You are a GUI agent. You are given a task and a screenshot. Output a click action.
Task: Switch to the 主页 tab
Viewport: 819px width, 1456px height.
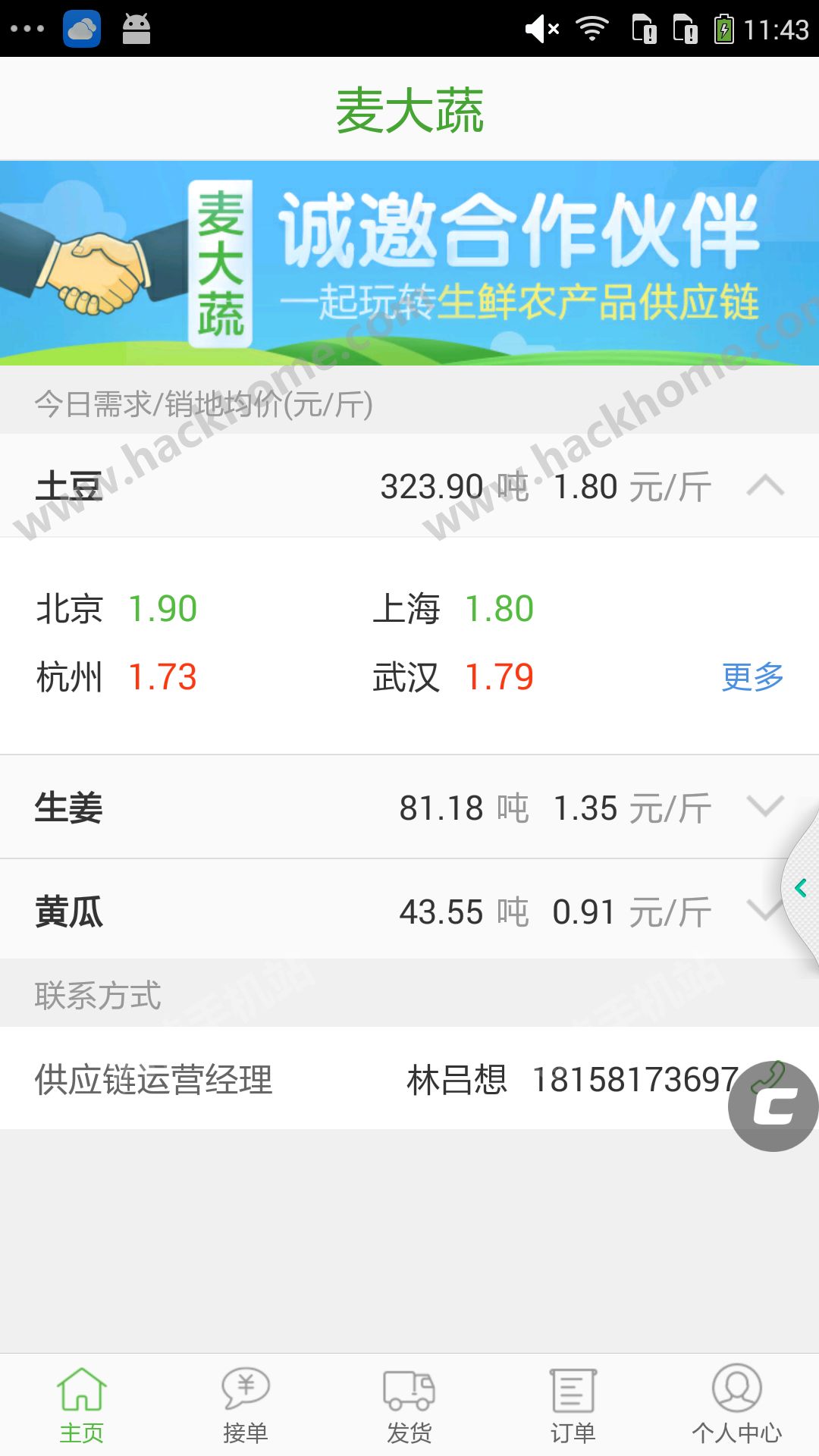(82, 1405)
